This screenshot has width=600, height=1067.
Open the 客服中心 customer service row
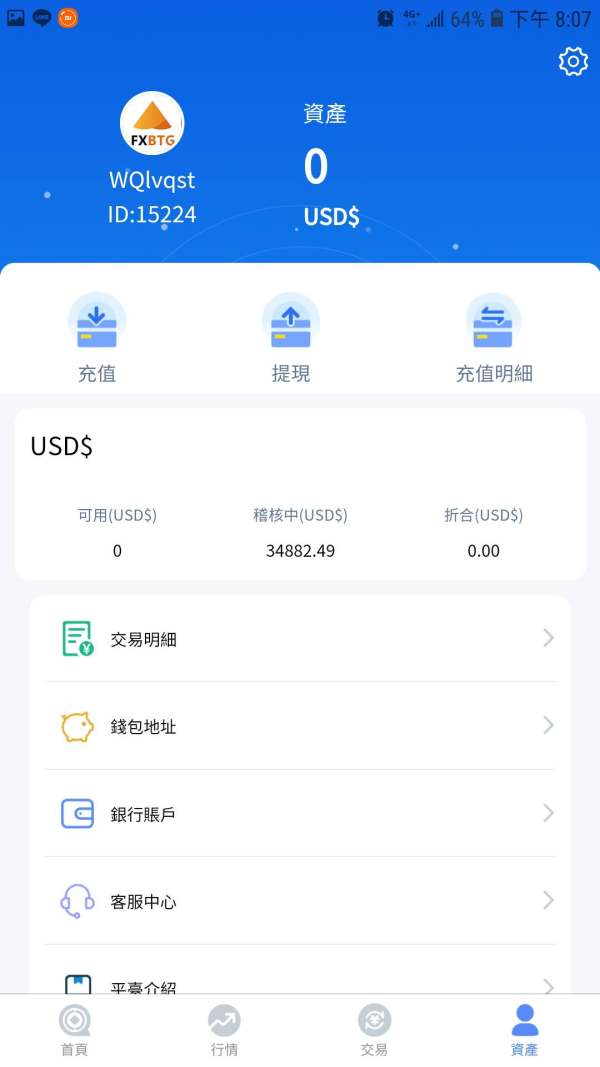click(x=300, y=901)
